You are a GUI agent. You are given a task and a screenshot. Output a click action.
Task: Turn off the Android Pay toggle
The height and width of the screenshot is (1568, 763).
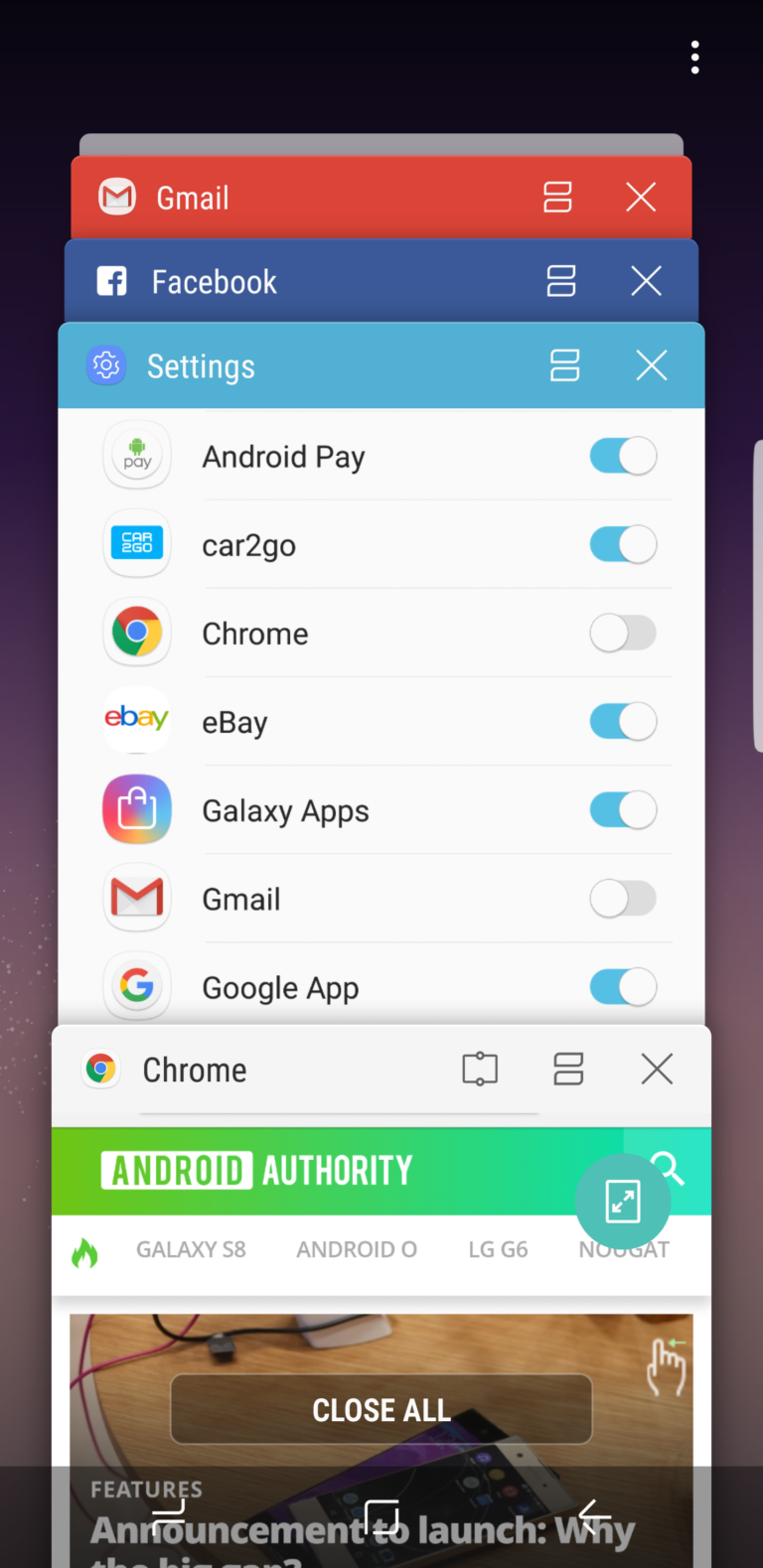tap(623, 455)
